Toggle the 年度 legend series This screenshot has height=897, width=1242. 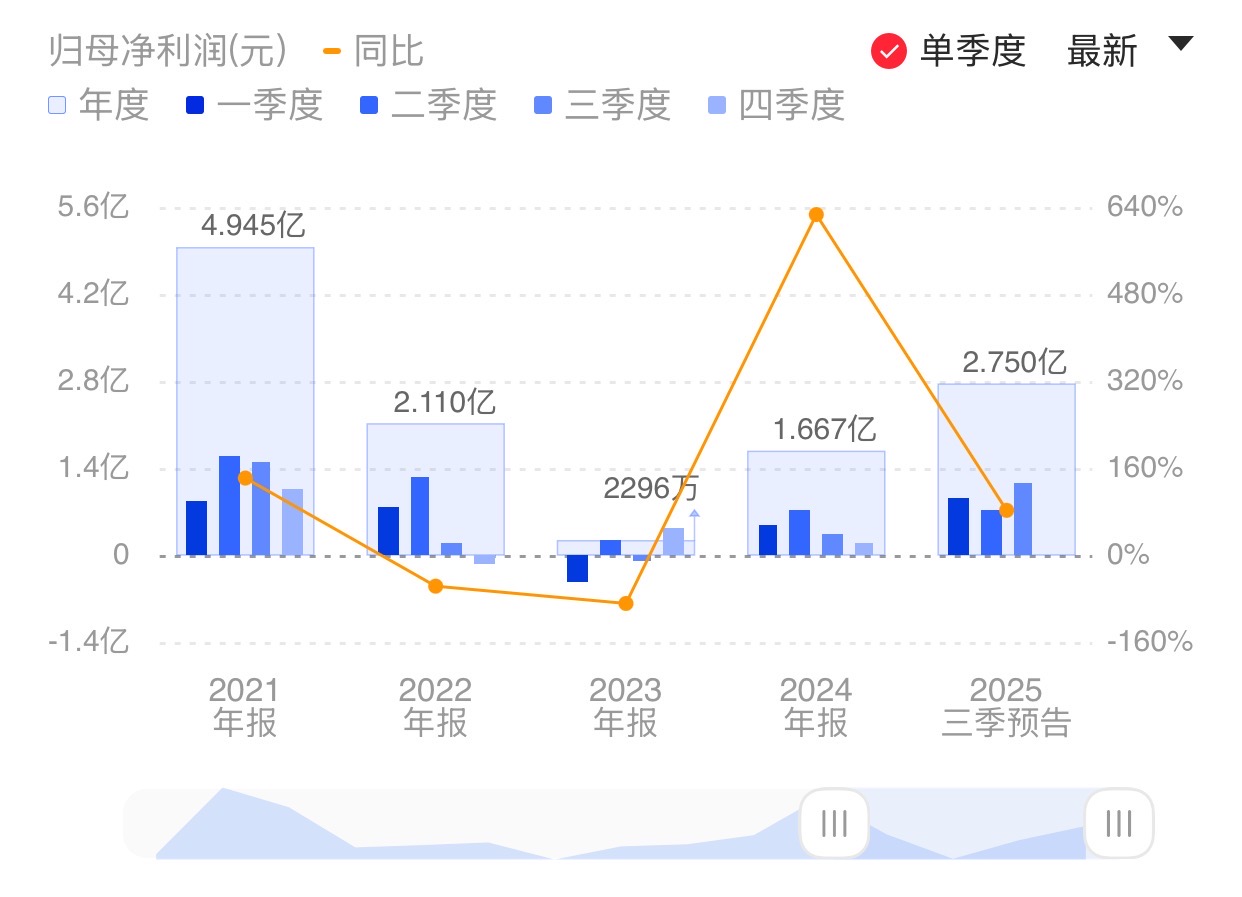[x=98, y=104]
